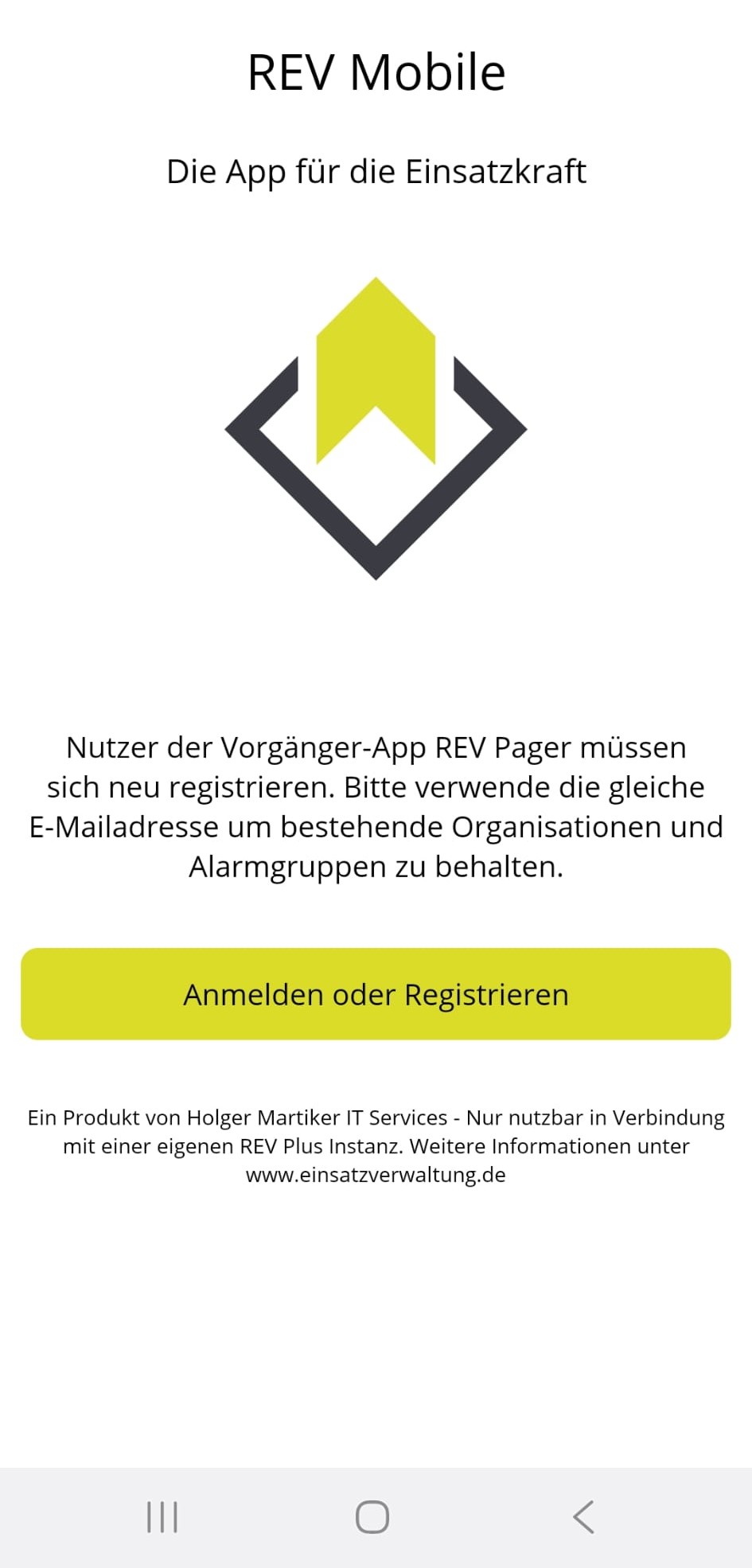Tap Anmelden oder Registrieren button
The image size is (752, 1568).
[376, 994]
